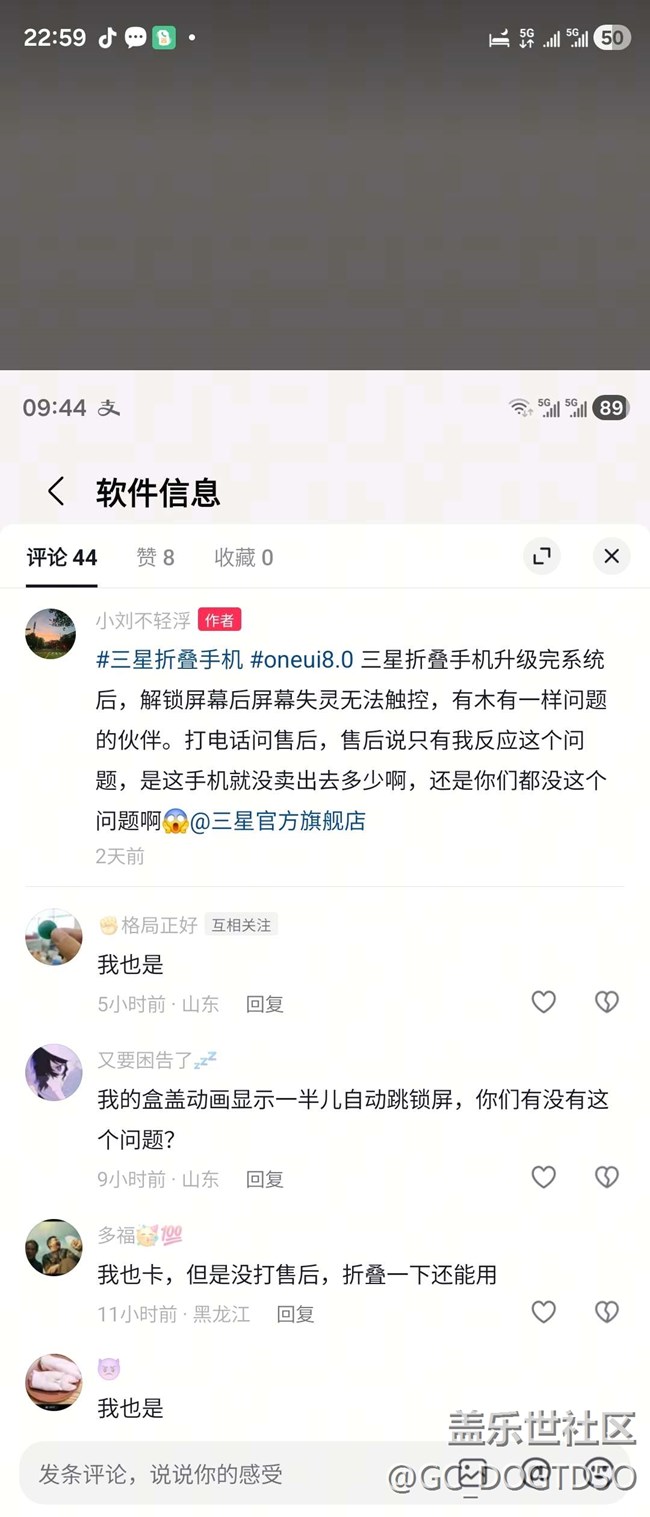Reply to 又要困告了's comment
Image resolution: width=650 pixels, height=1517 pixels.
click(x=265, y=1179)
